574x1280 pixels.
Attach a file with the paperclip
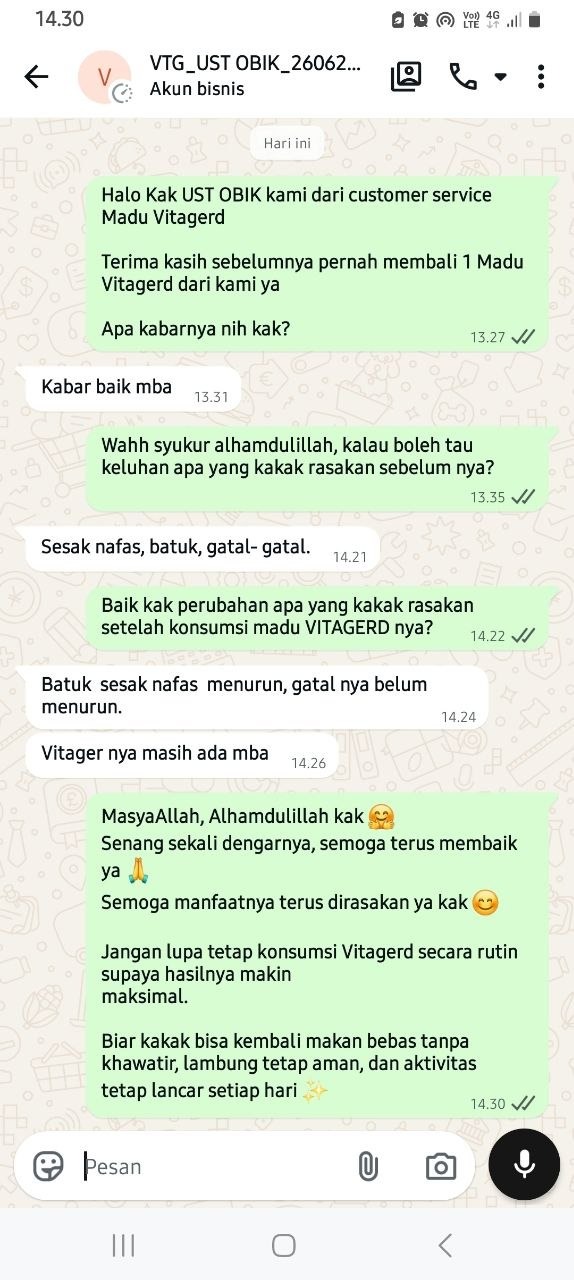(368, 1166)
